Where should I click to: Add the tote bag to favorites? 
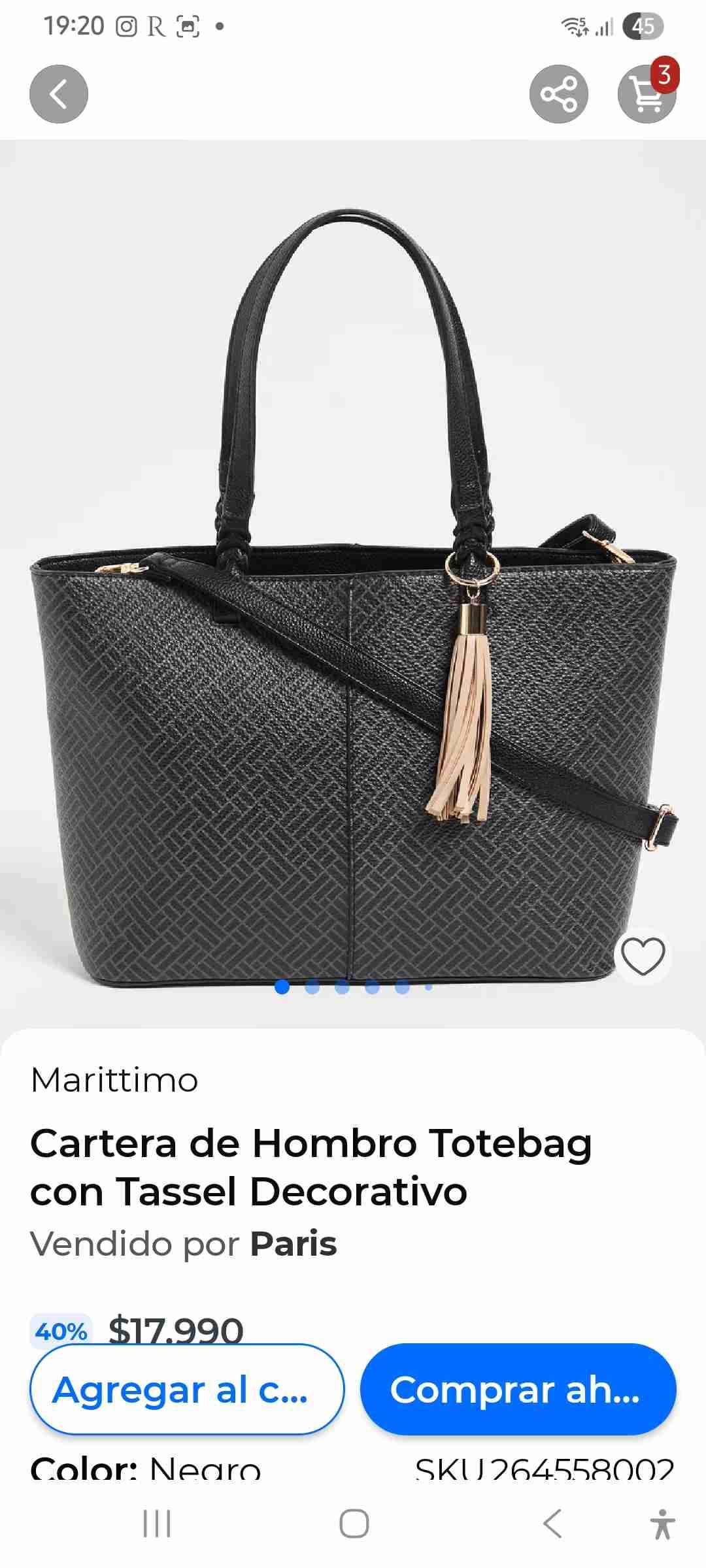[x=643, y=956]
